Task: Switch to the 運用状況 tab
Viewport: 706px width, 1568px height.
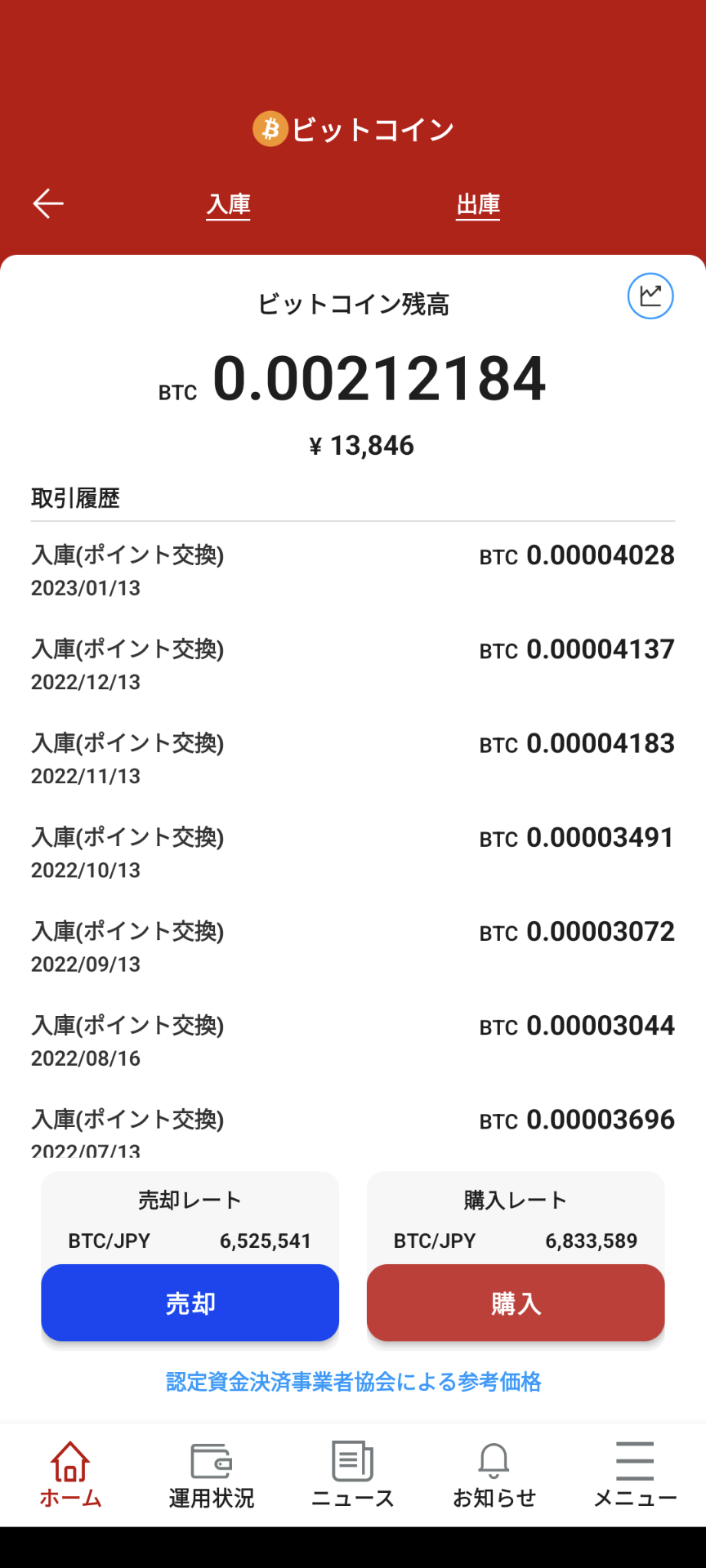Action: [x=212, y=1475]
